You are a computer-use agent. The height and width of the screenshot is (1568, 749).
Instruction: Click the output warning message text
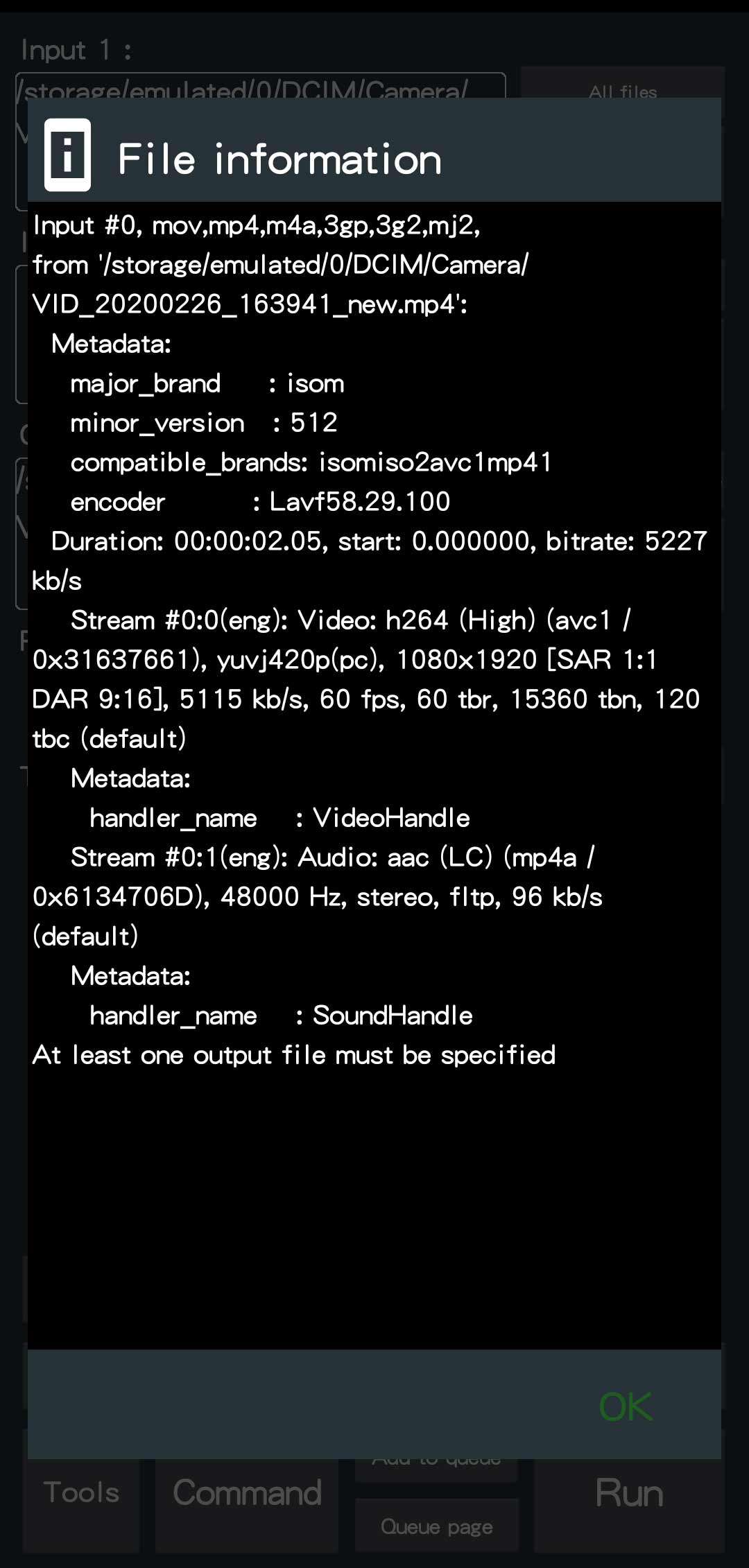(x=293, y=1054)
